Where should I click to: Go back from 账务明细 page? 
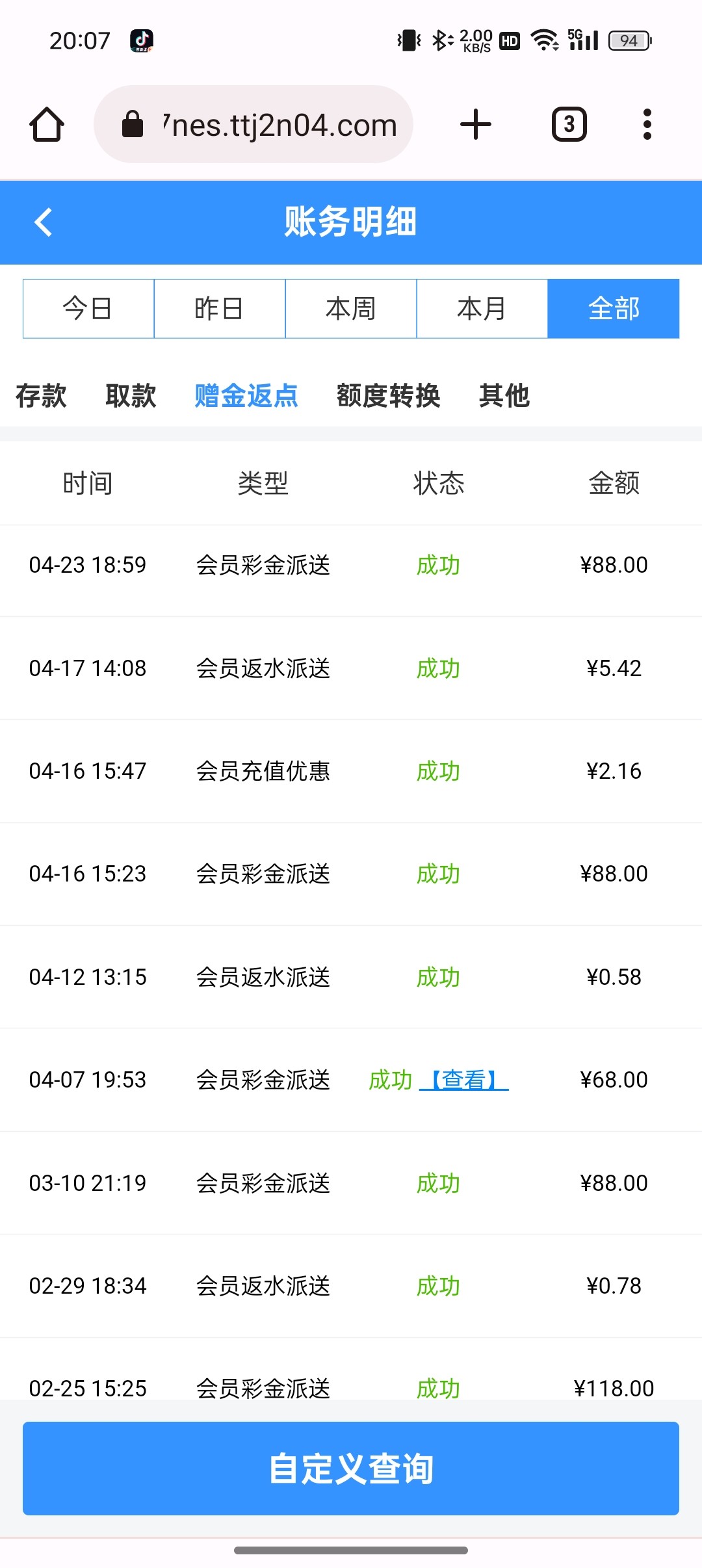[x=43, y=222]
